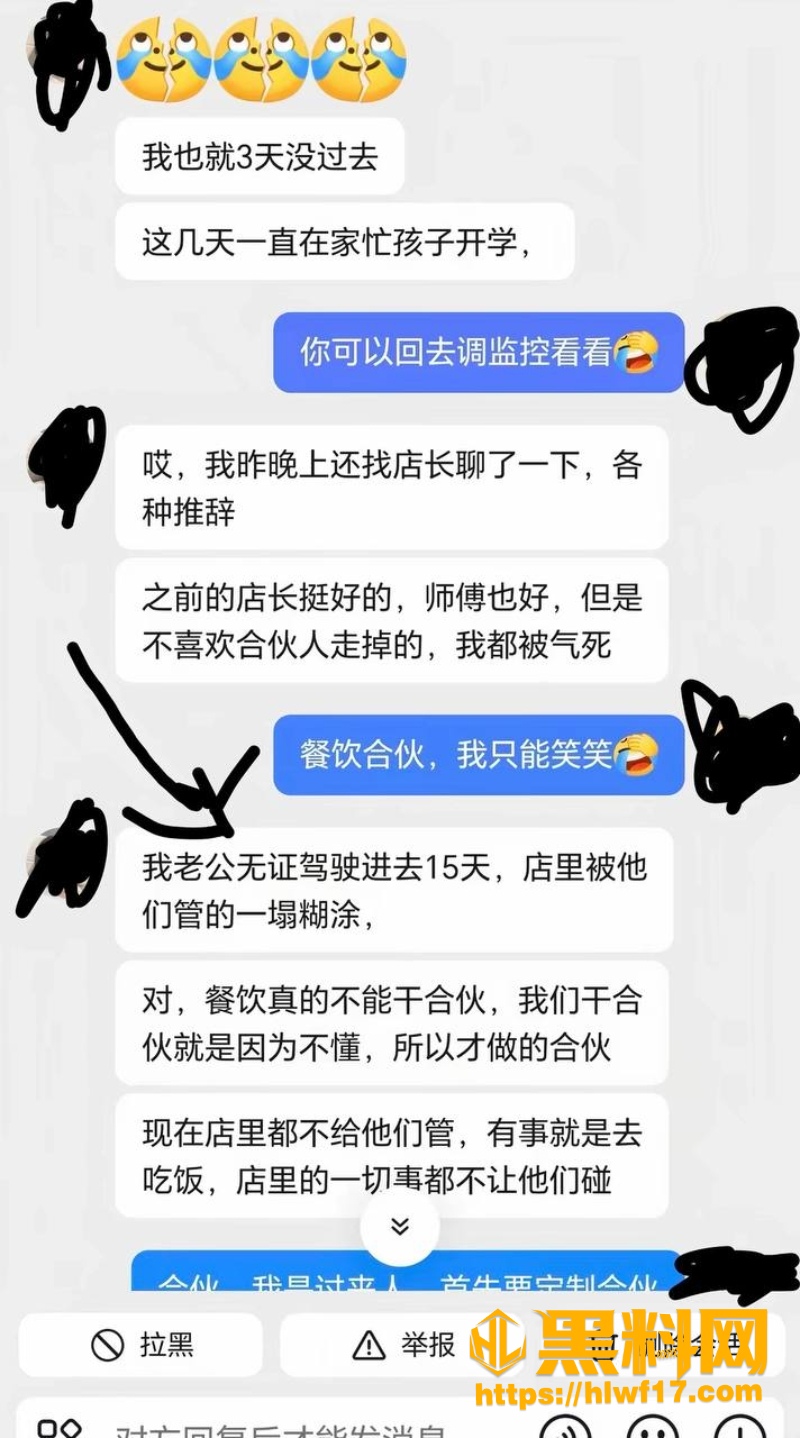Open the plus attachment menu
The width and height of the screenshot is (800, 1438).
pyautogui.click(x=740, y=1429)
